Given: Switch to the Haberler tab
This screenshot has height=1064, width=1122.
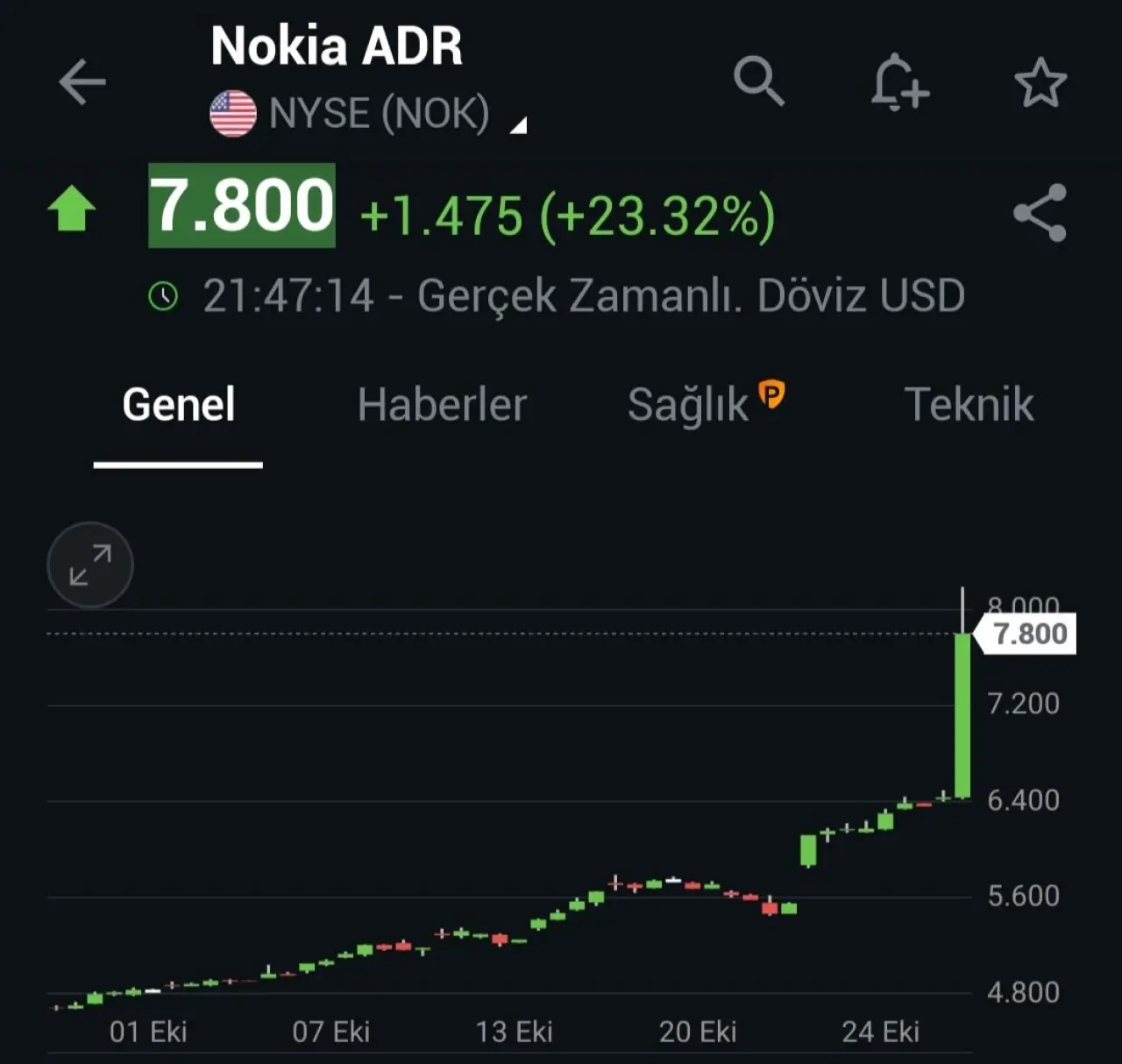Looking at the screenshot, I should (442, 405).
